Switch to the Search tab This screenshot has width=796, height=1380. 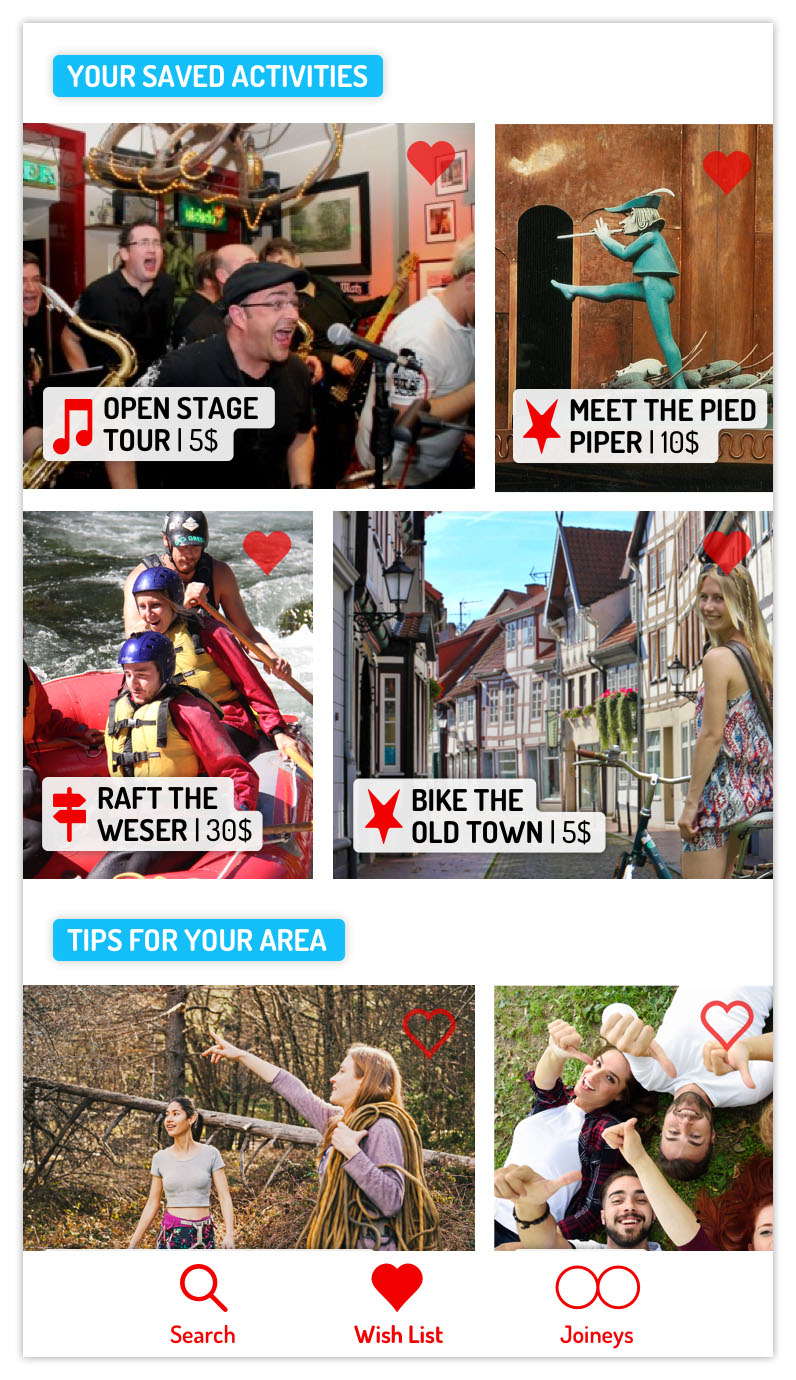click(x=203, y=1305)
